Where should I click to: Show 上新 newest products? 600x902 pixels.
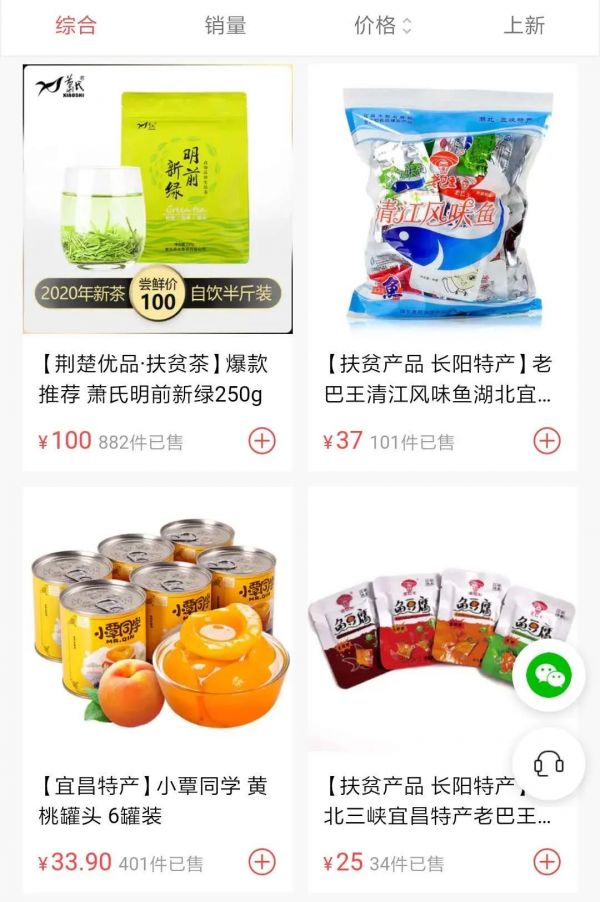coord(524,26)
